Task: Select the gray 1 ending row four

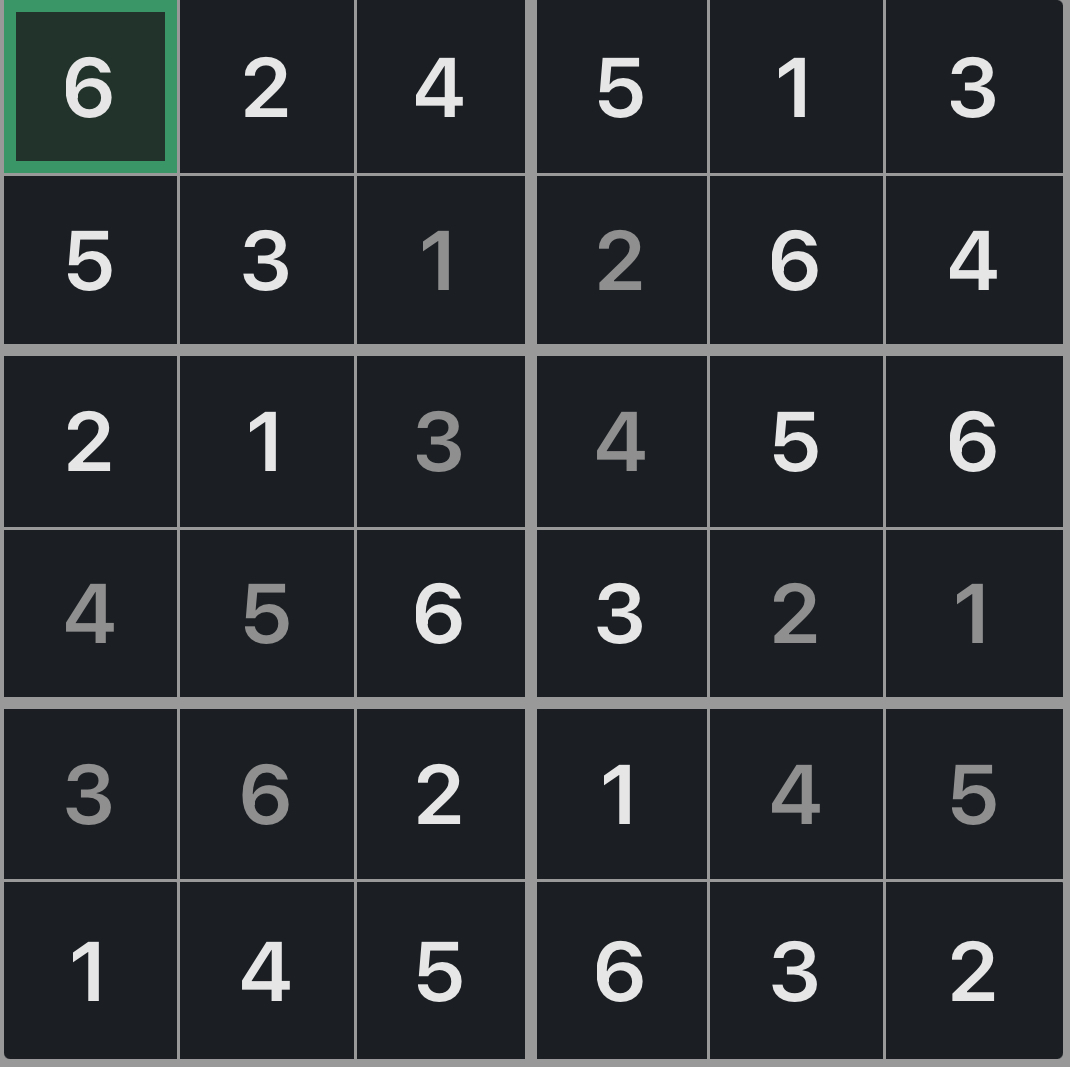Action: pyautogui.click(x=973, y=614)
